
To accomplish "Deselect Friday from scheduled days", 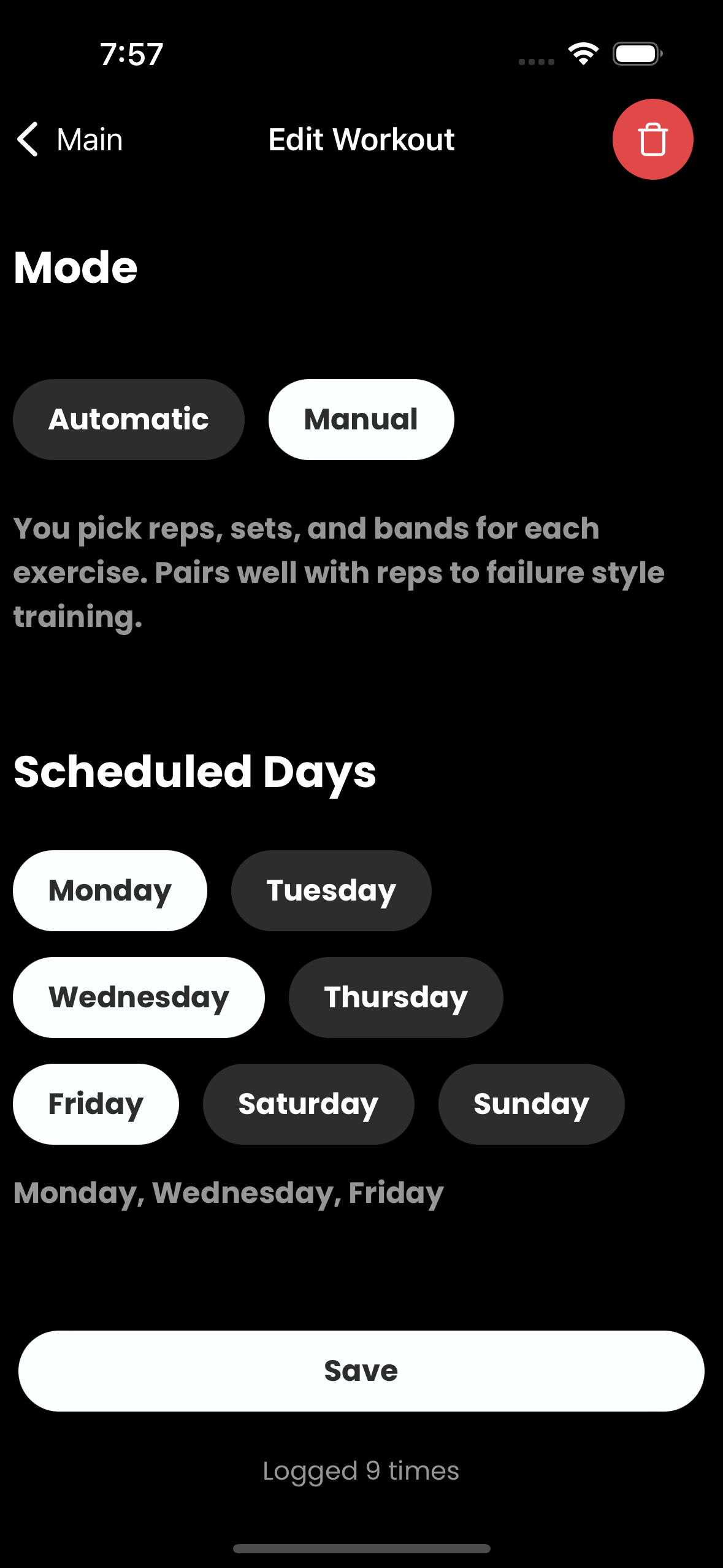I will click(96, 1104).
